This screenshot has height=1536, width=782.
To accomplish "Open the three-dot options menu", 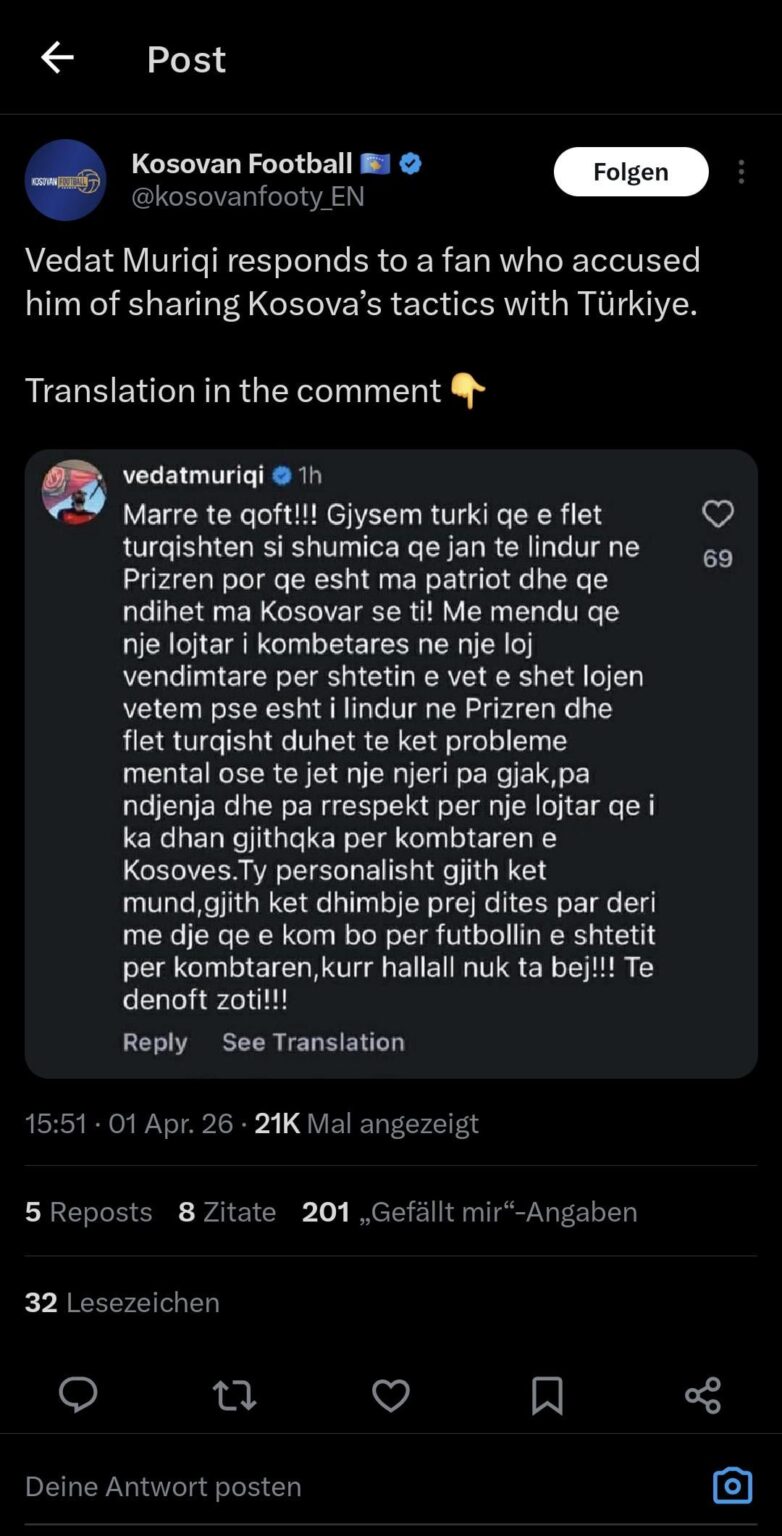I will click(741, 171).
